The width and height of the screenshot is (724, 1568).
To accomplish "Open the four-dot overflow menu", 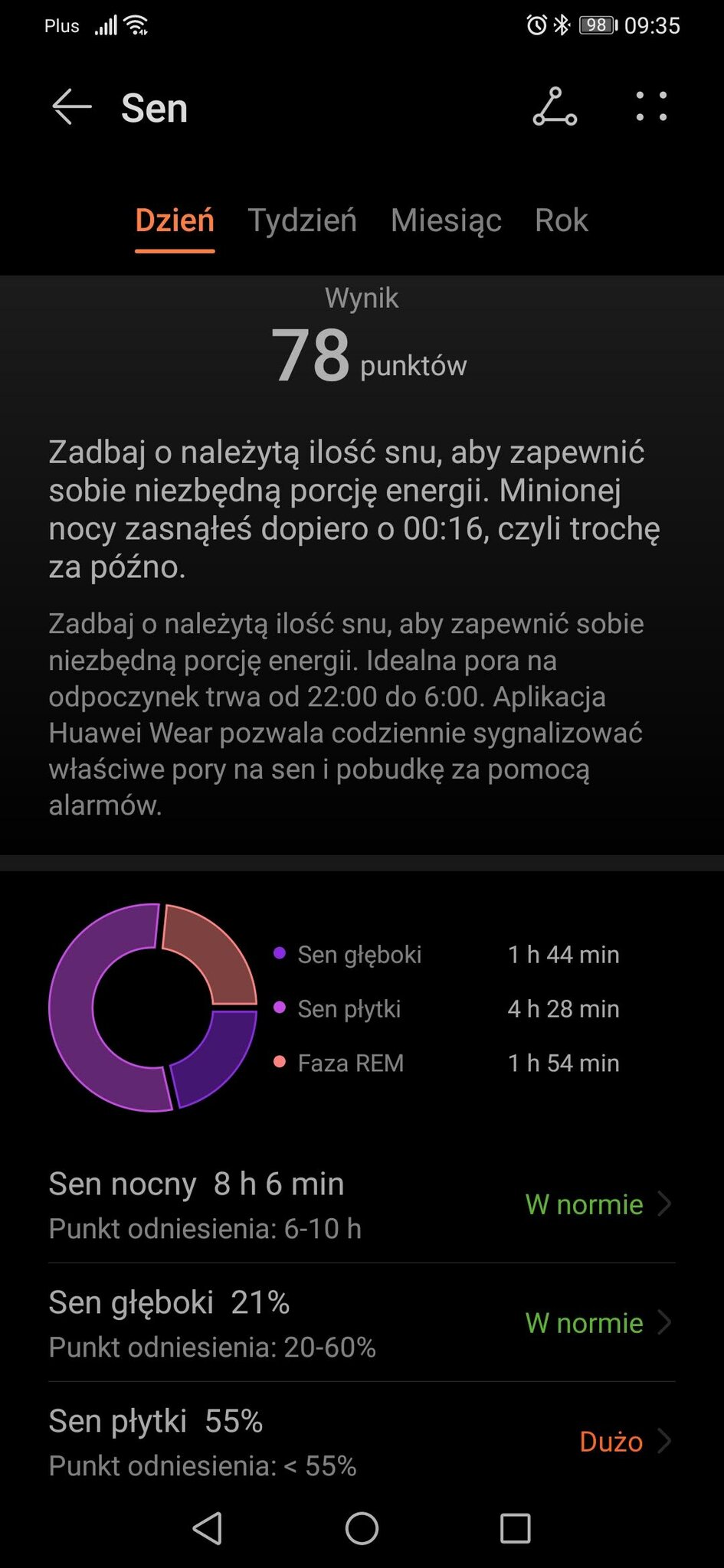I will pyautogui.click(x=651, y=106).
